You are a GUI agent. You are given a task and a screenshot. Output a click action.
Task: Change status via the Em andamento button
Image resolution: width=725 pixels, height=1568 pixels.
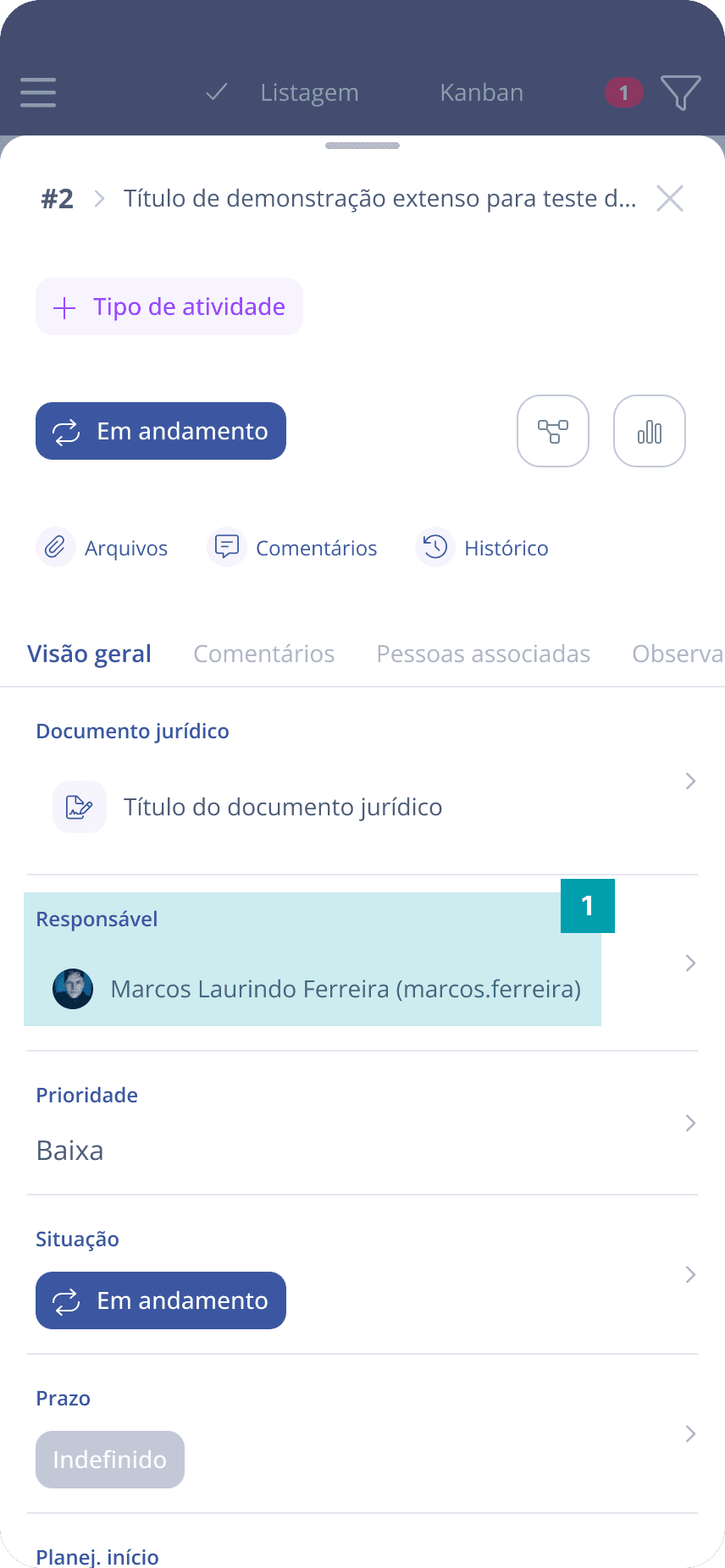pyautogui.click(x=160, y=431)
